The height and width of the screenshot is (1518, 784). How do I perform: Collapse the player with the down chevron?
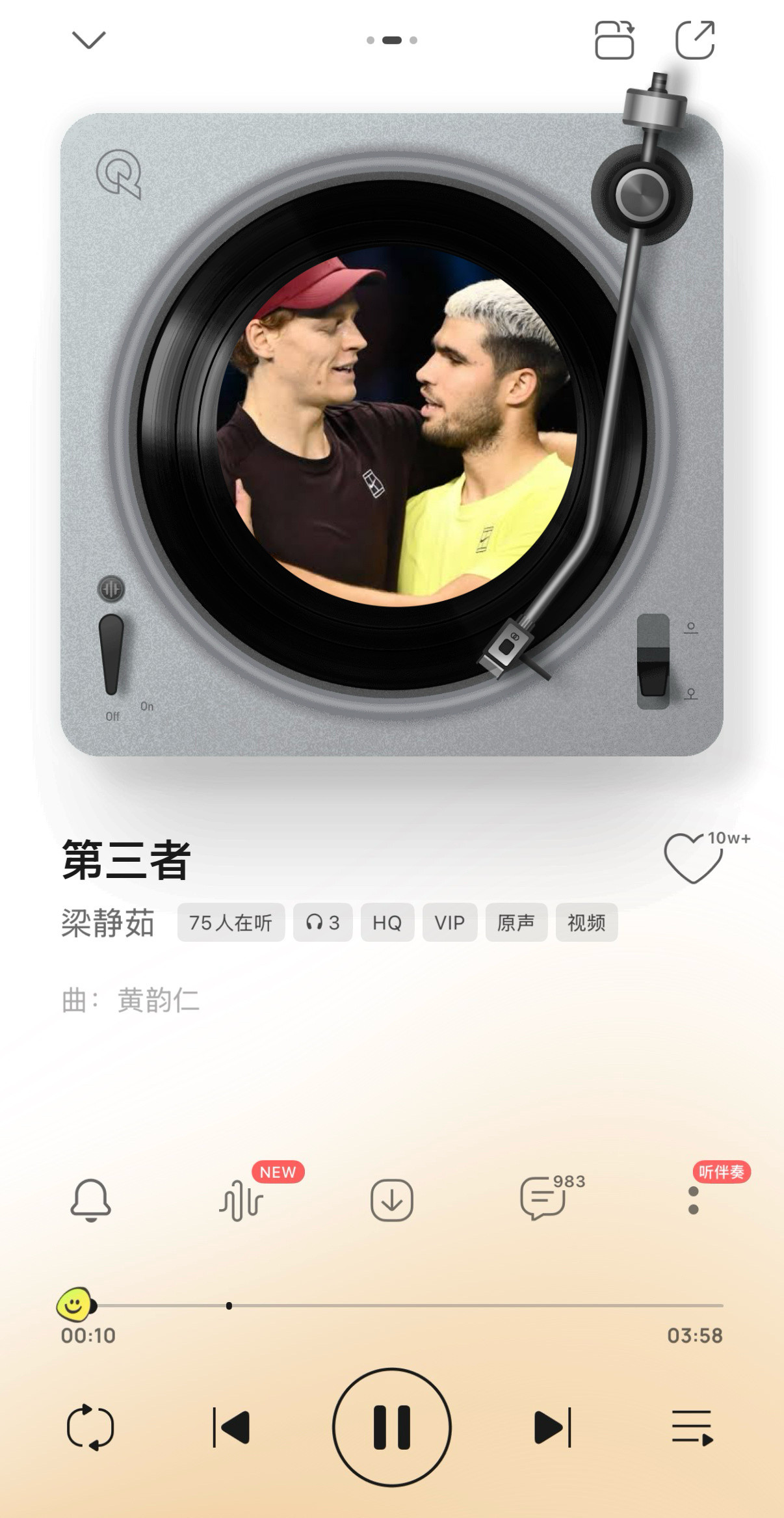(90, 40)
